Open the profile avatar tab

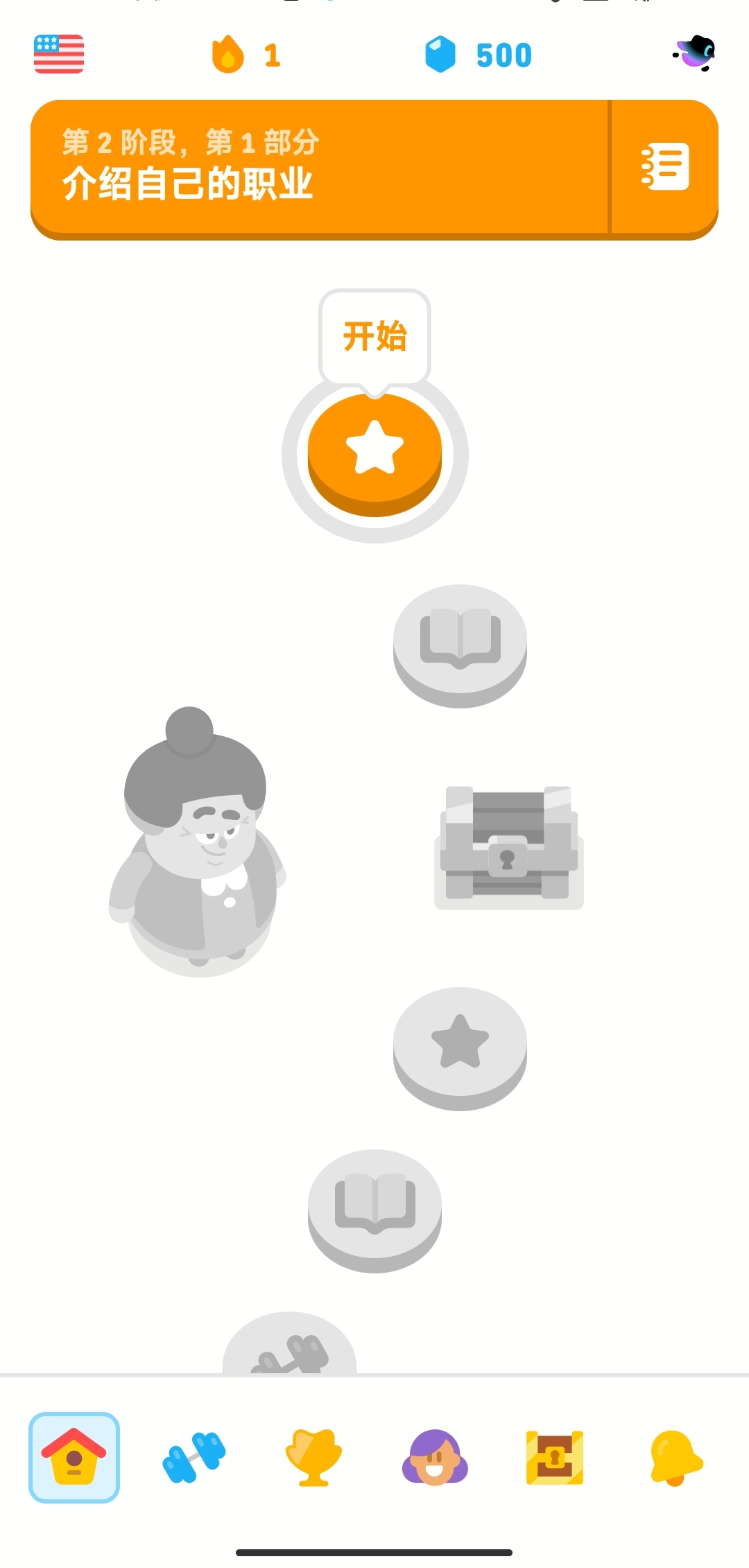(x=435, y=1457)
